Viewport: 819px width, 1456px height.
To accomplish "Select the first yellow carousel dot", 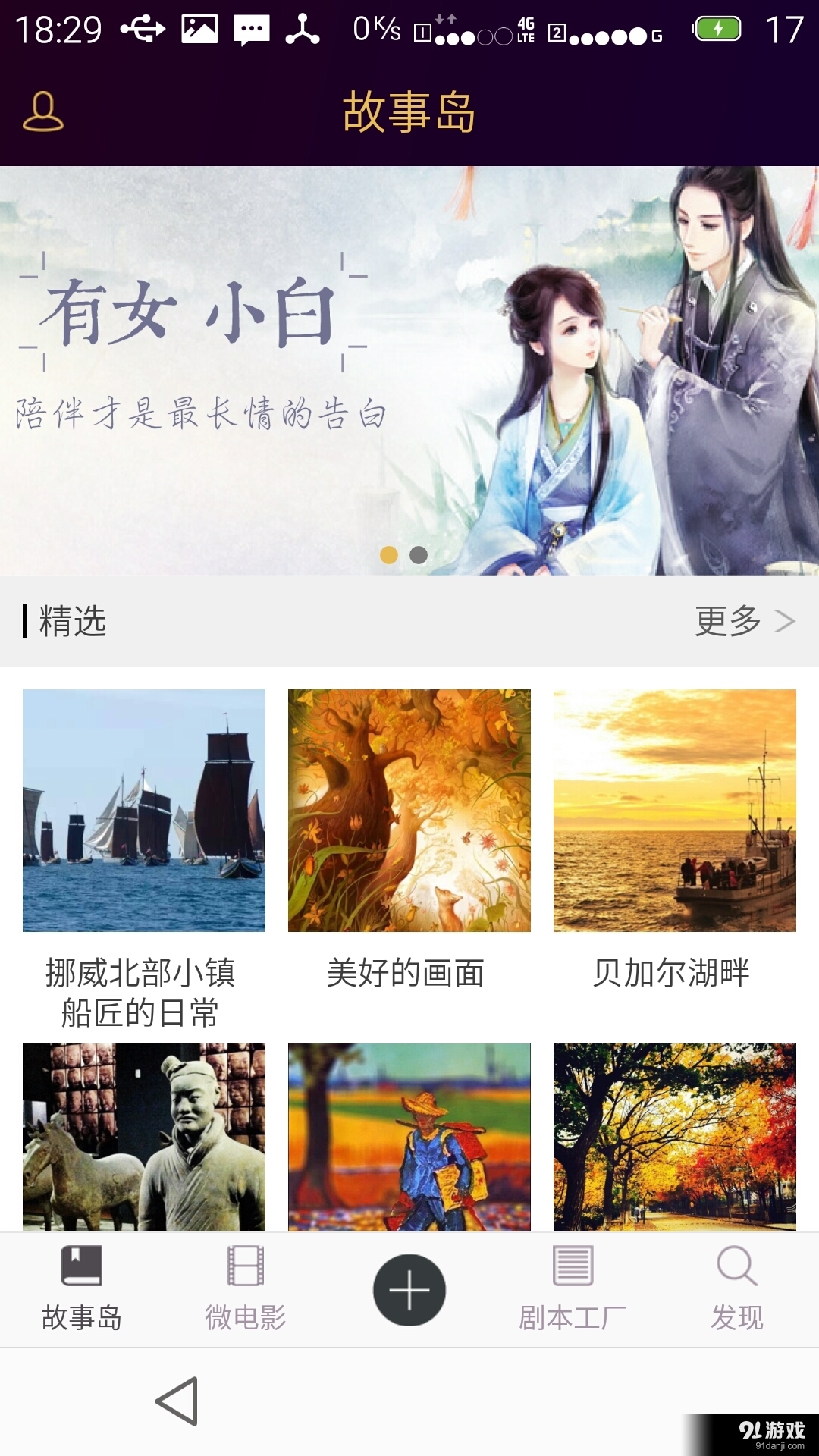I will [390, 554].
